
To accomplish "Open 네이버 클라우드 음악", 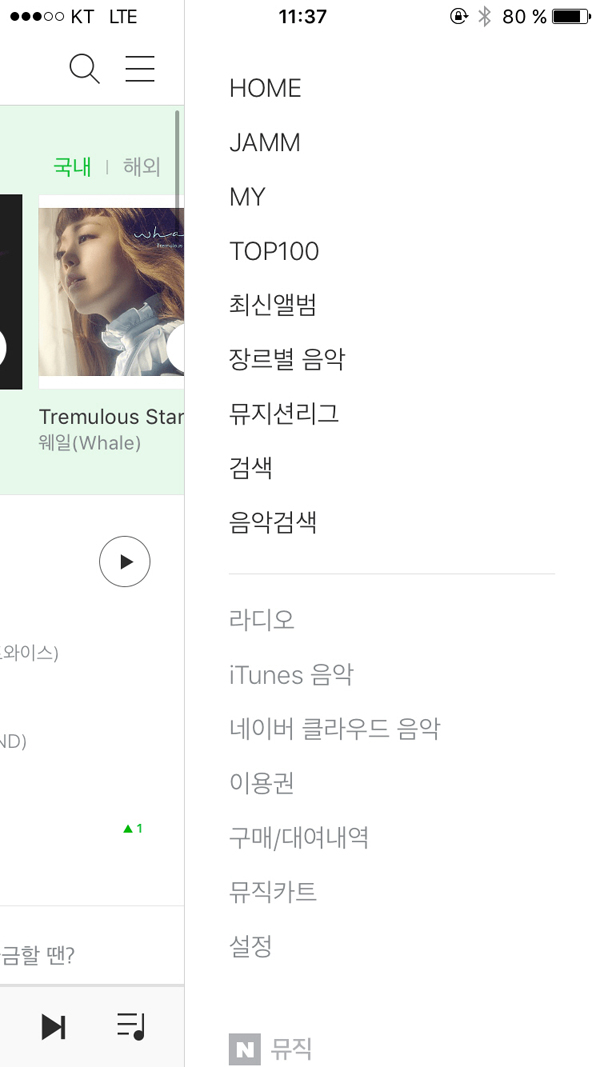I will (x=334, y=729).
